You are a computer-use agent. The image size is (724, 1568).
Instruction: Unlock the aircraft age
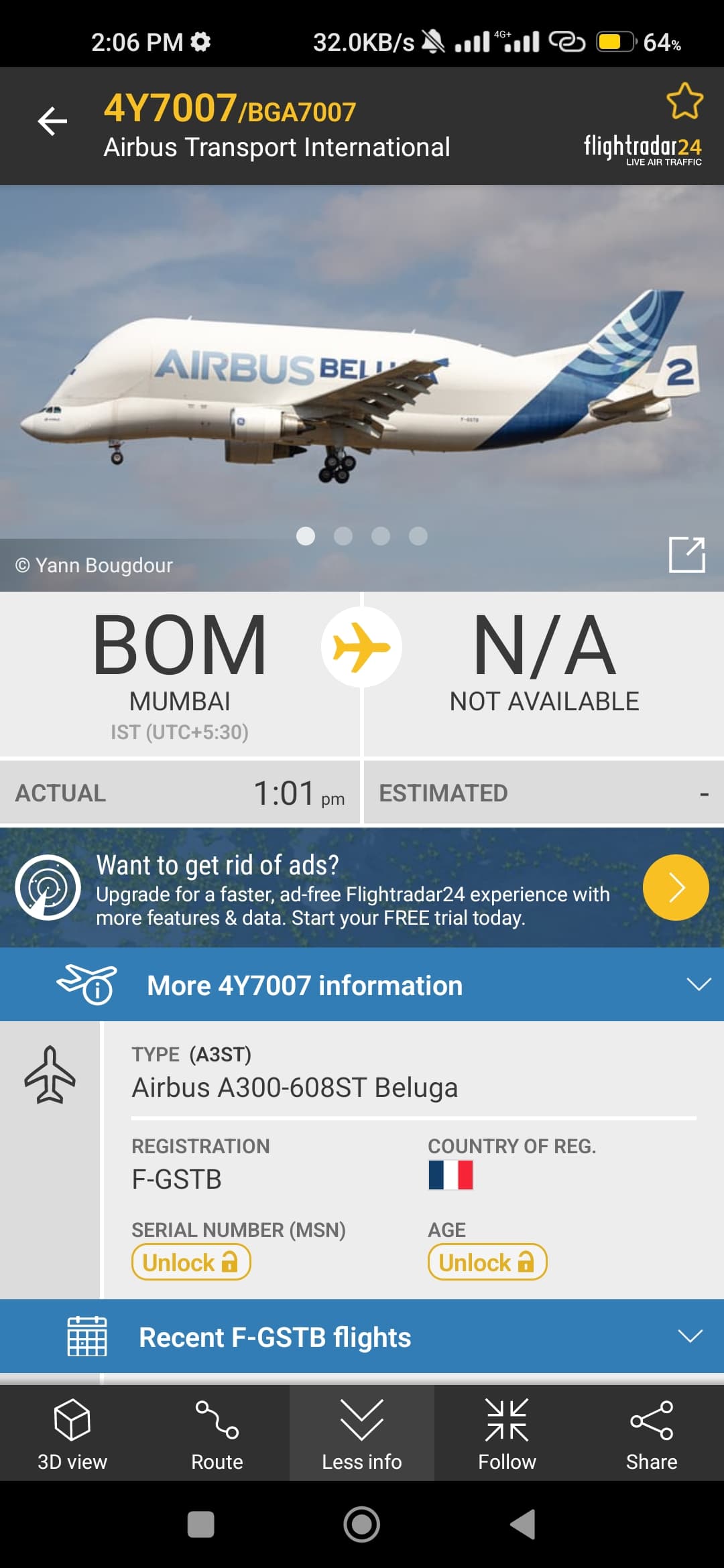(x=487, y=1262)
